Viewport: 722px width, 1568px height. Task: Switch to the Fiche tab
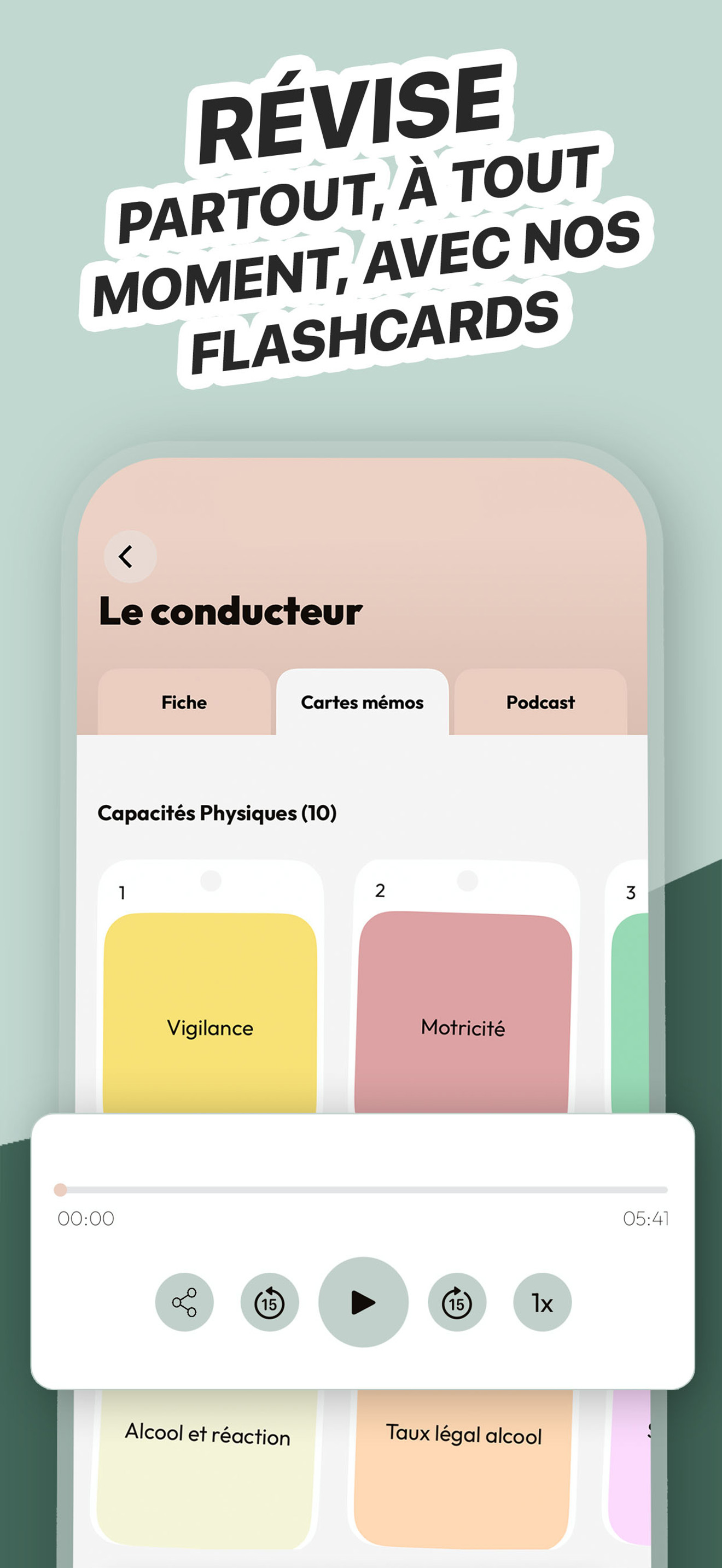pos(183,703)
